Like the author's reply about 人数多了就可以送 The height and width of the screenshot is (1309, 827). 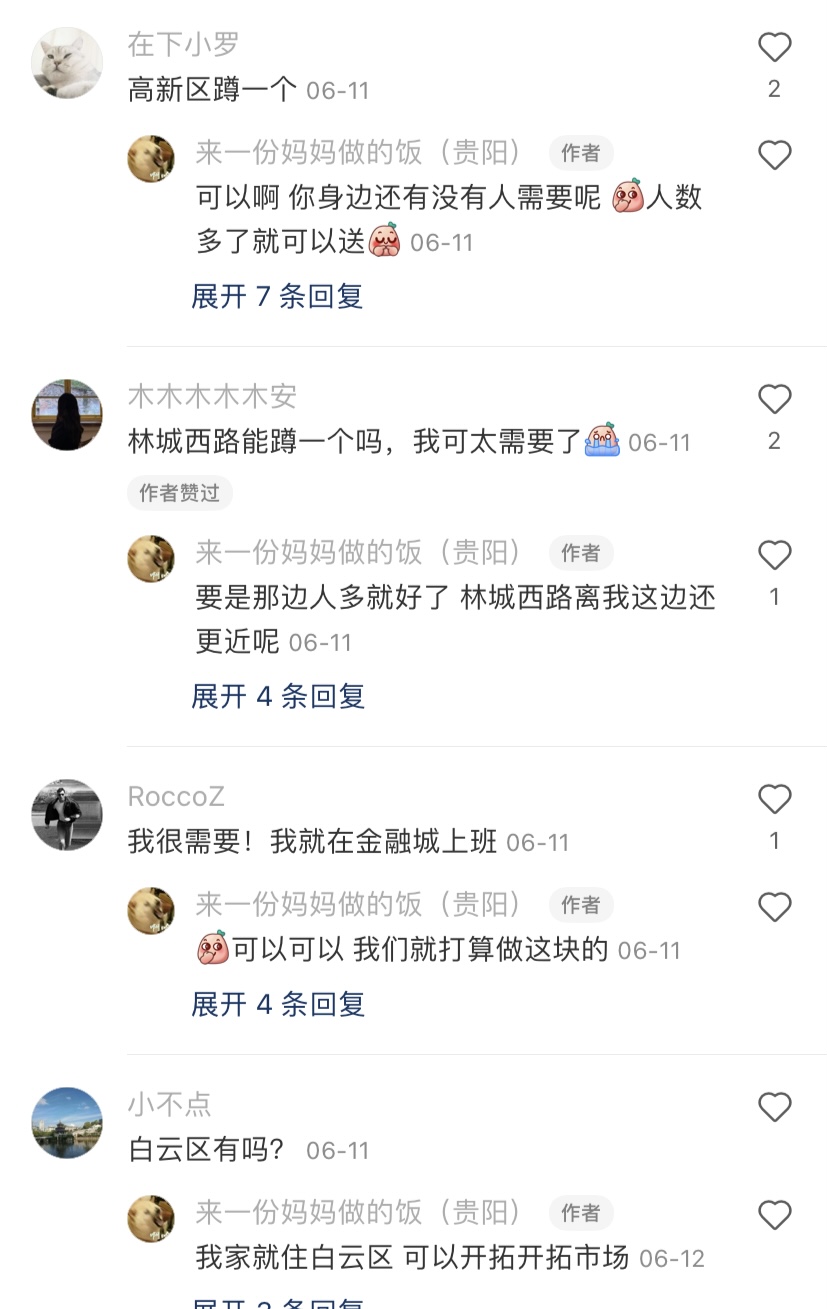774,156
